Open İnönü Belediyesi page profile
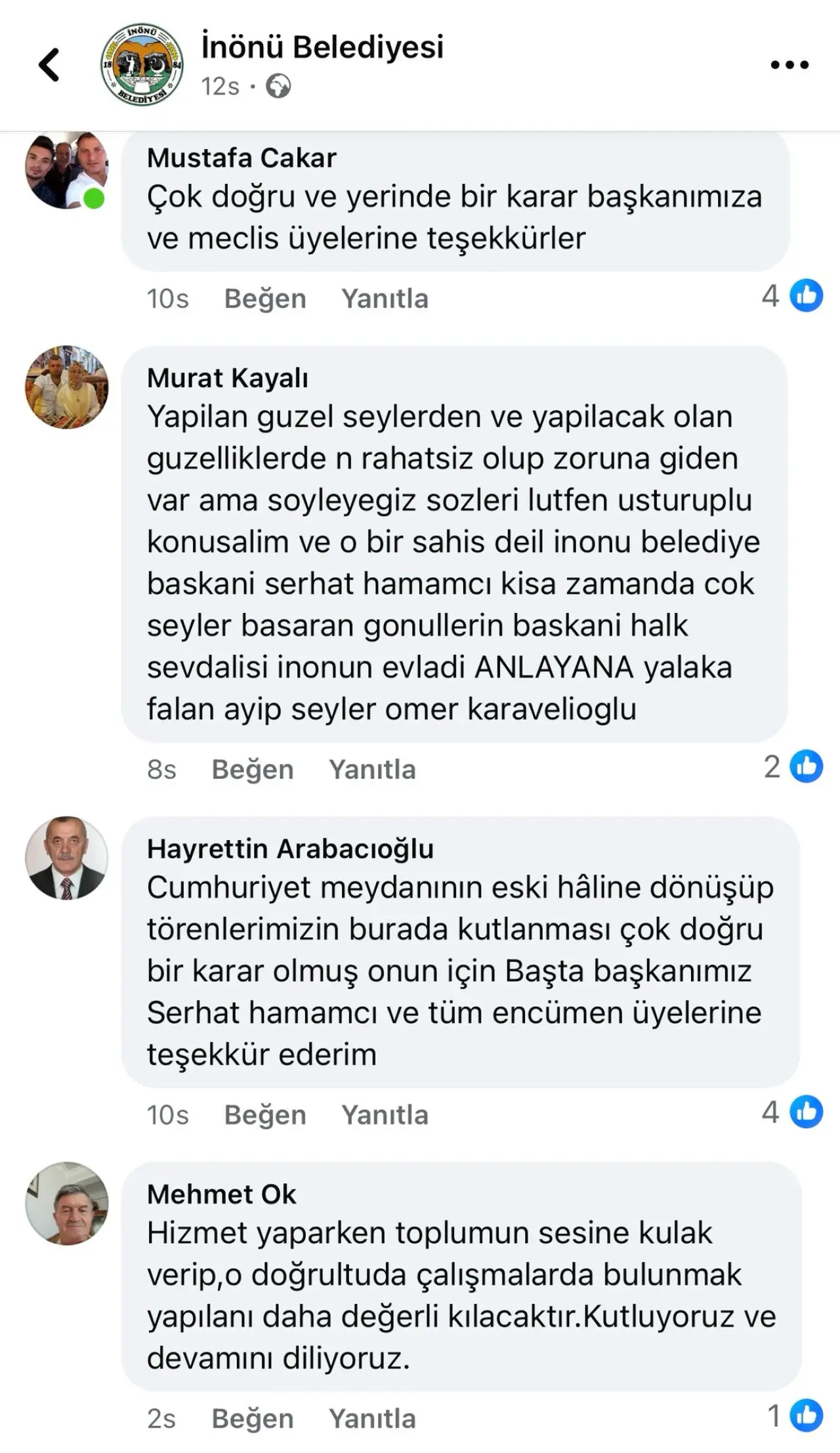Screen dimensions: 840x1453 tap(322, 47)
